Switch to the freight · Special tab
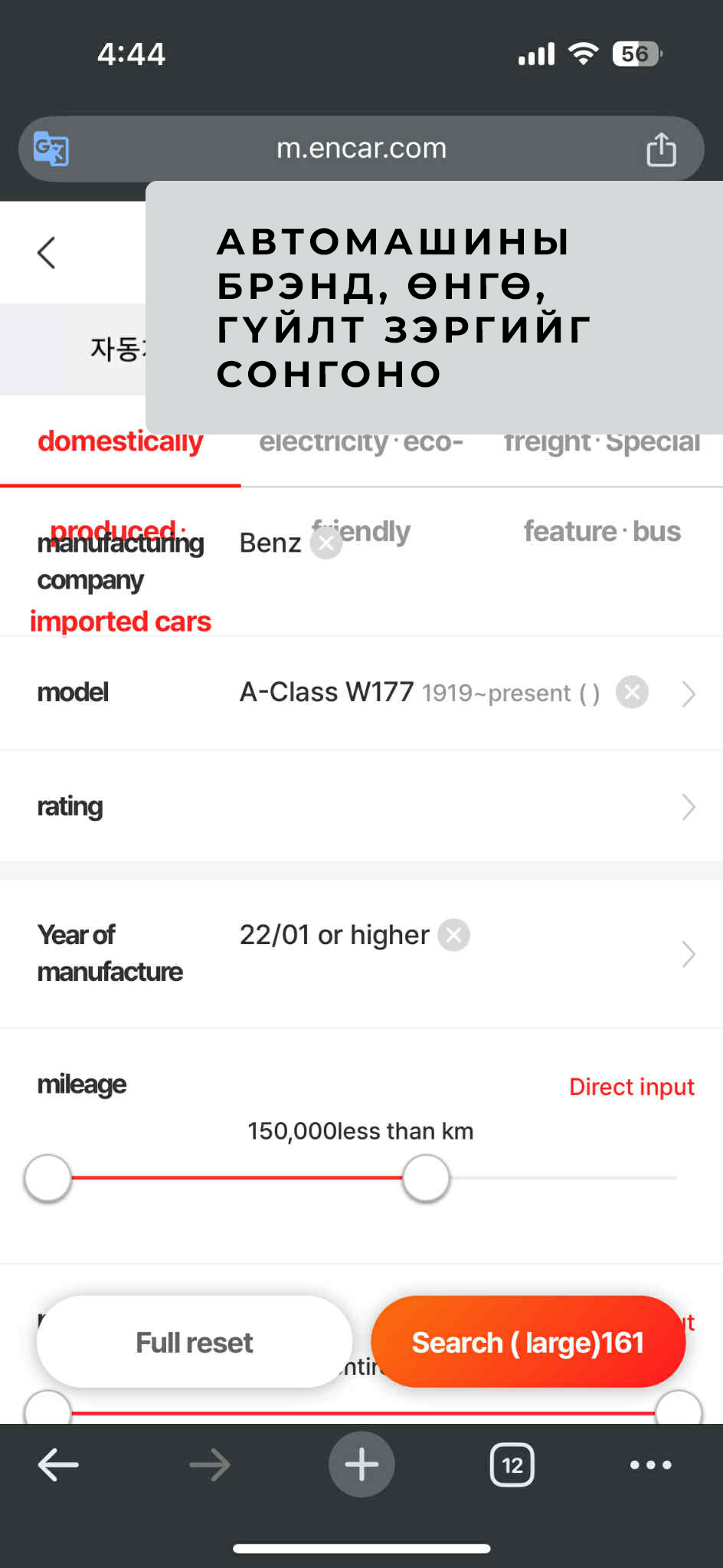Image resolution: width=723 pixels, height=1568 pixels. [602, 442]
